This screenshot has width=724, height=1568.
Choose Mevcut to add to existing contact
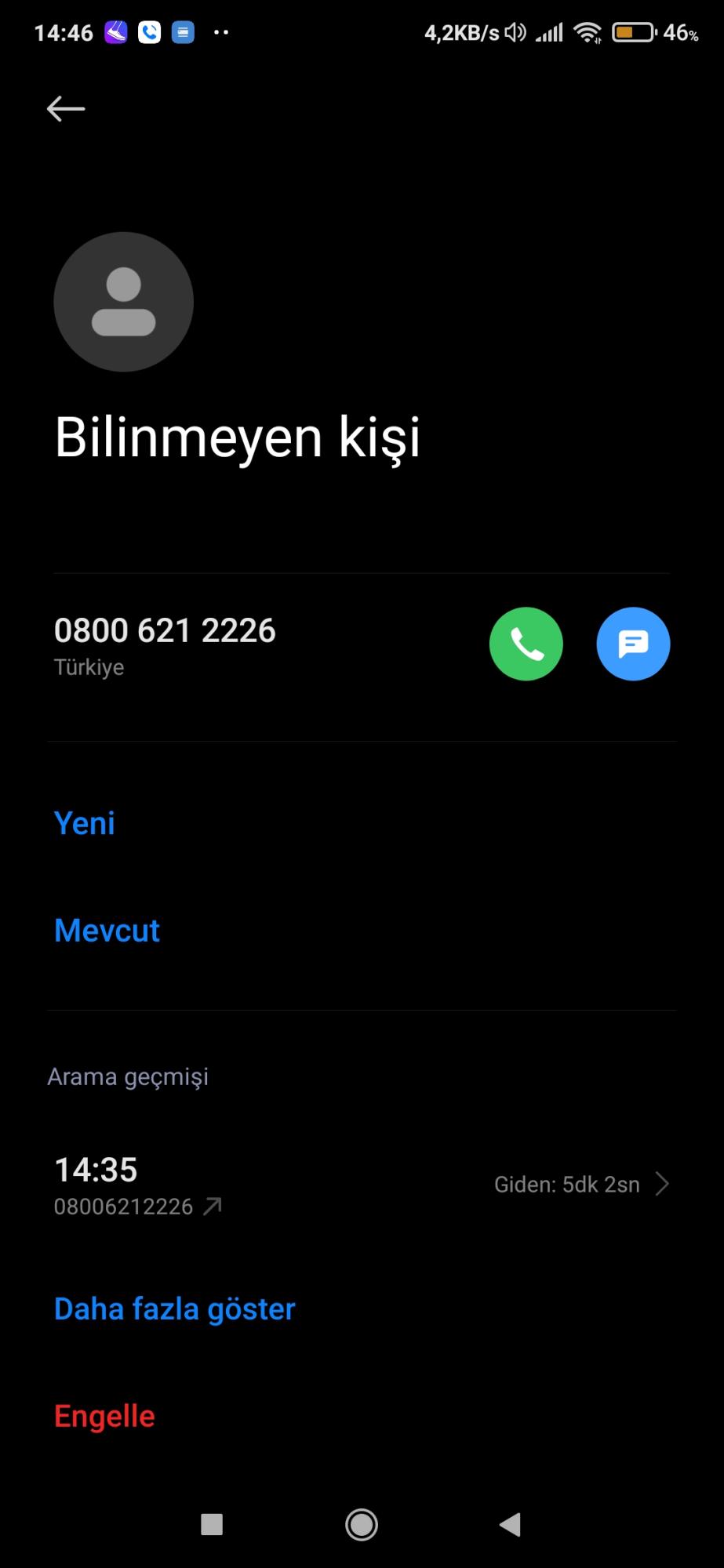(107, 930)
